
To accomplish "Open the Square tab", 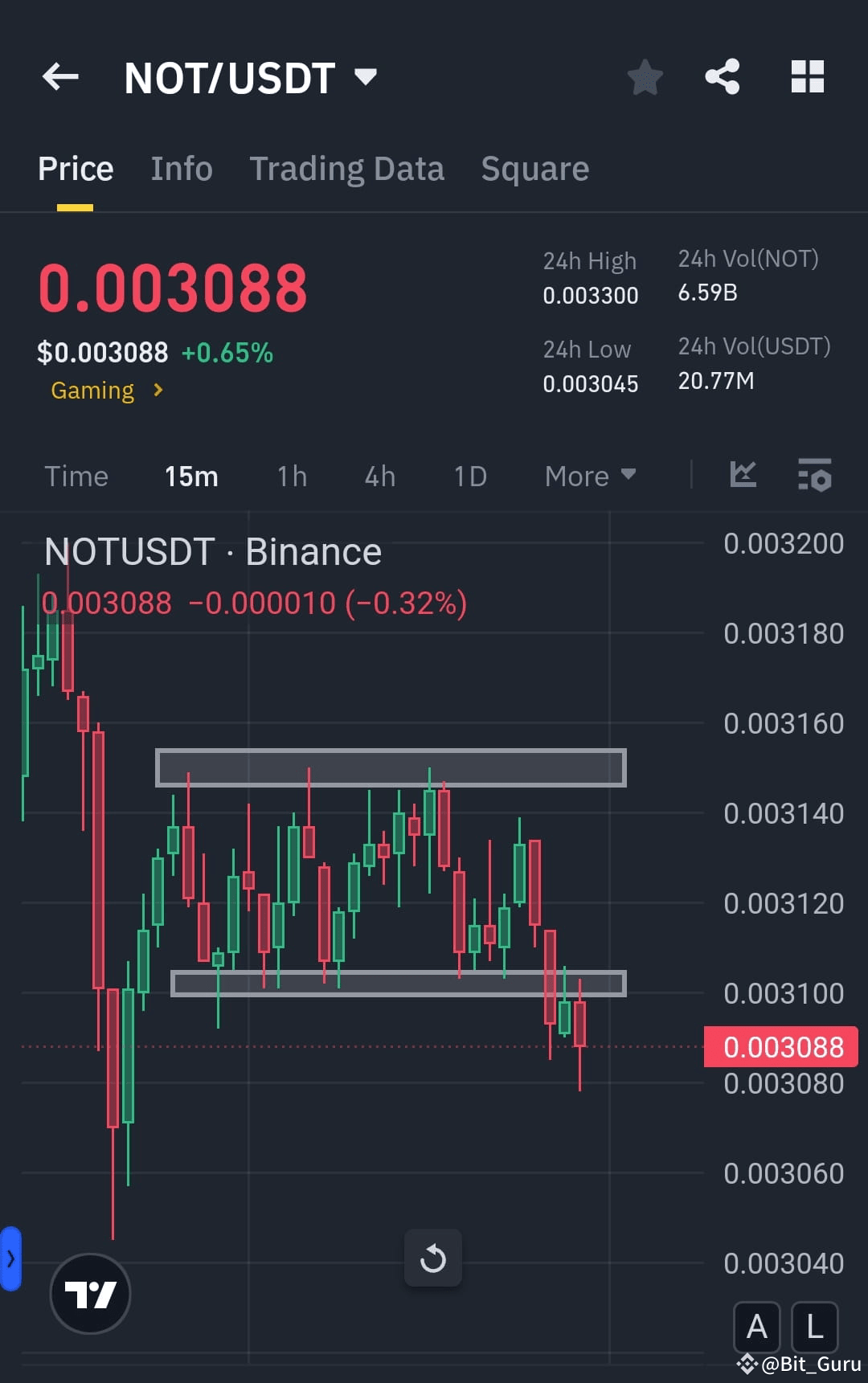I will pyautogui.click(x=534, y=168).
